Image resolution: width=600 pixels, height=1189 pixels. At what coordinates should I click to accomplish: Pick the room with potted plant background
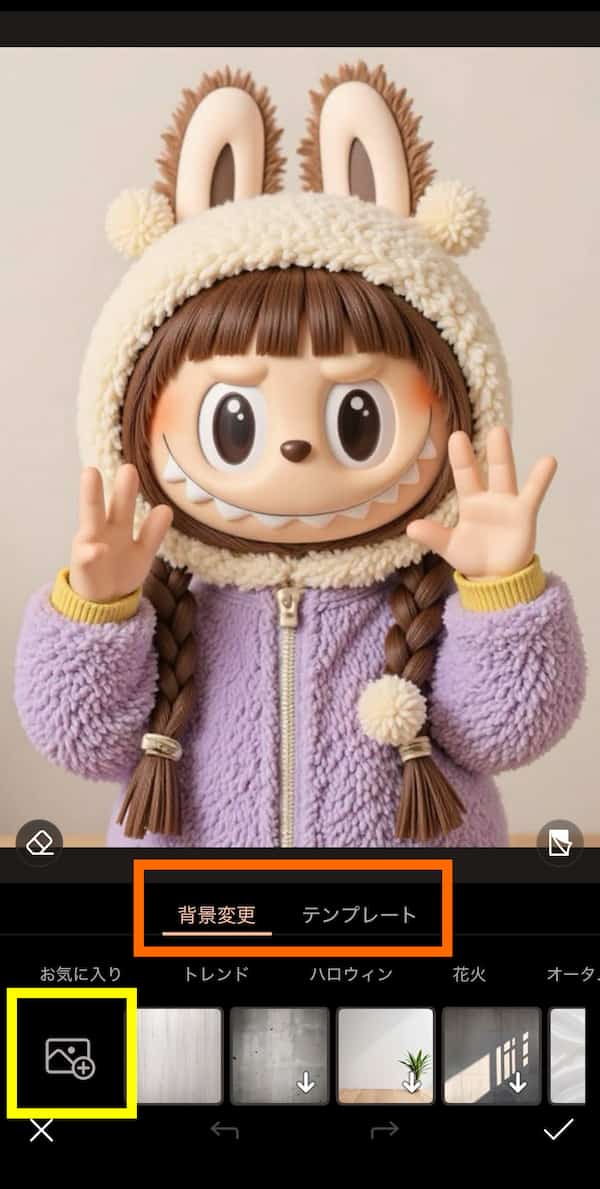coord(385,1055)
